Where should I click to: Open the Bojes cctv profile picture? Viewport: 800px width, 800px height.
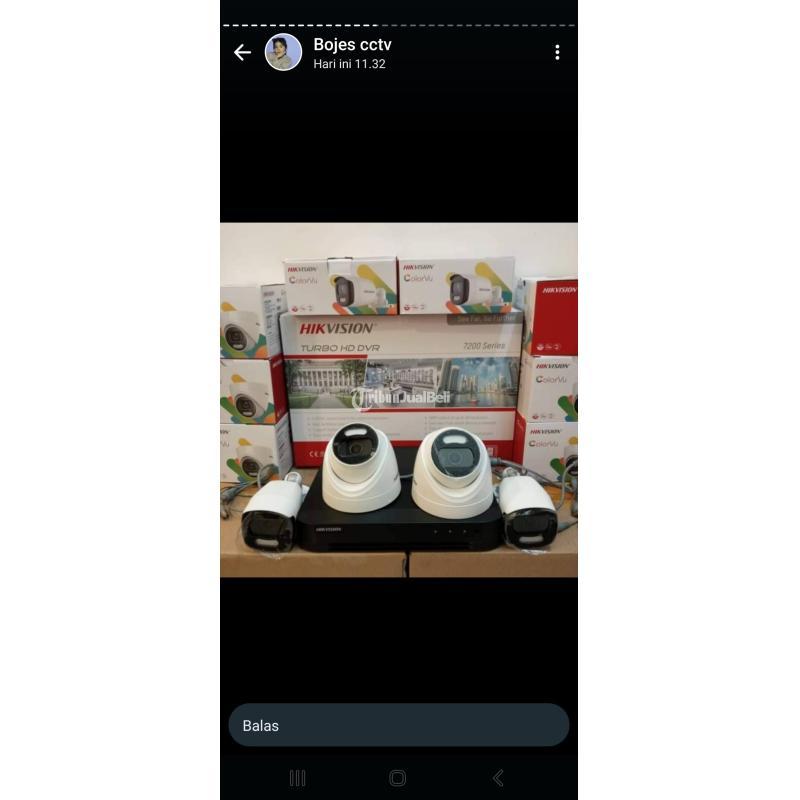tap(283, 52)
